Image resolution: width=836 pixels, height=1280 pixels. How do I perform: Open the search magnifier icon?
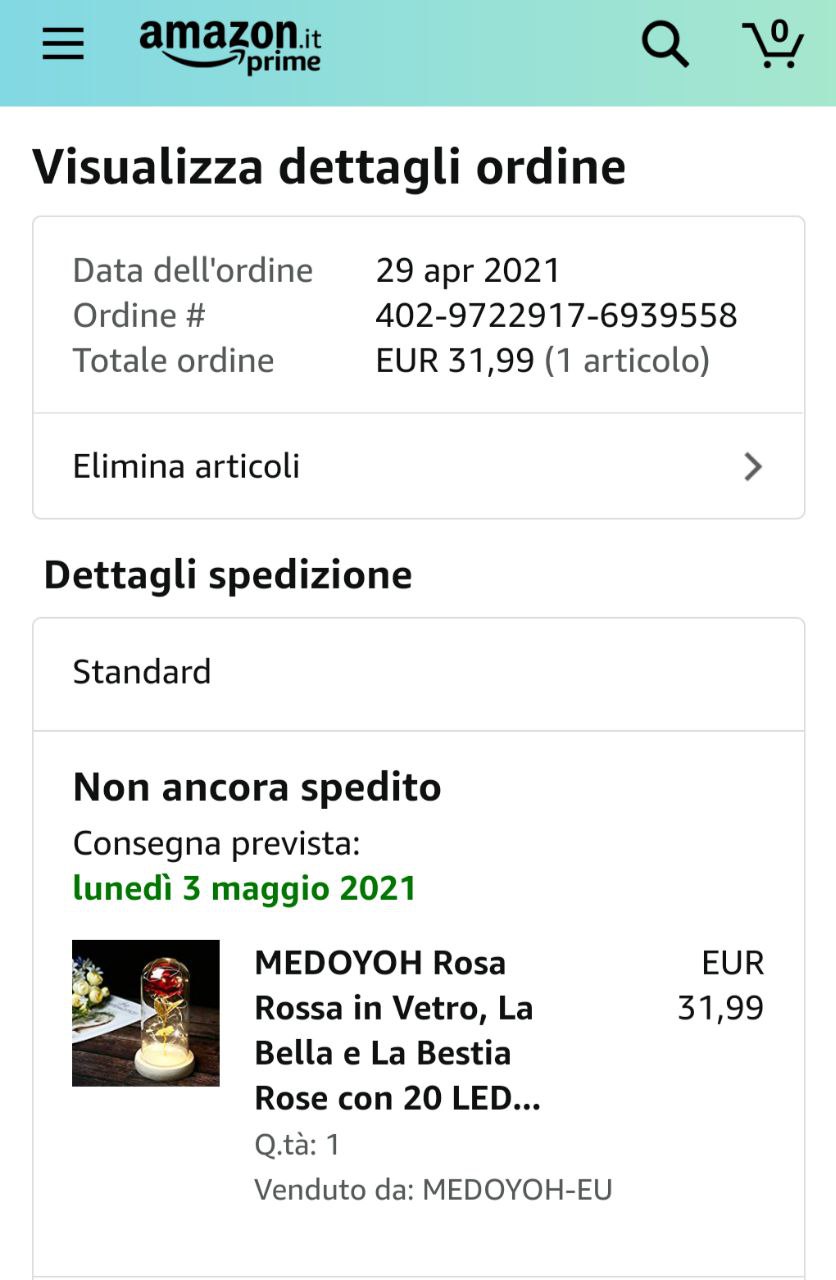pyautogui.click(x=665, y=44)
